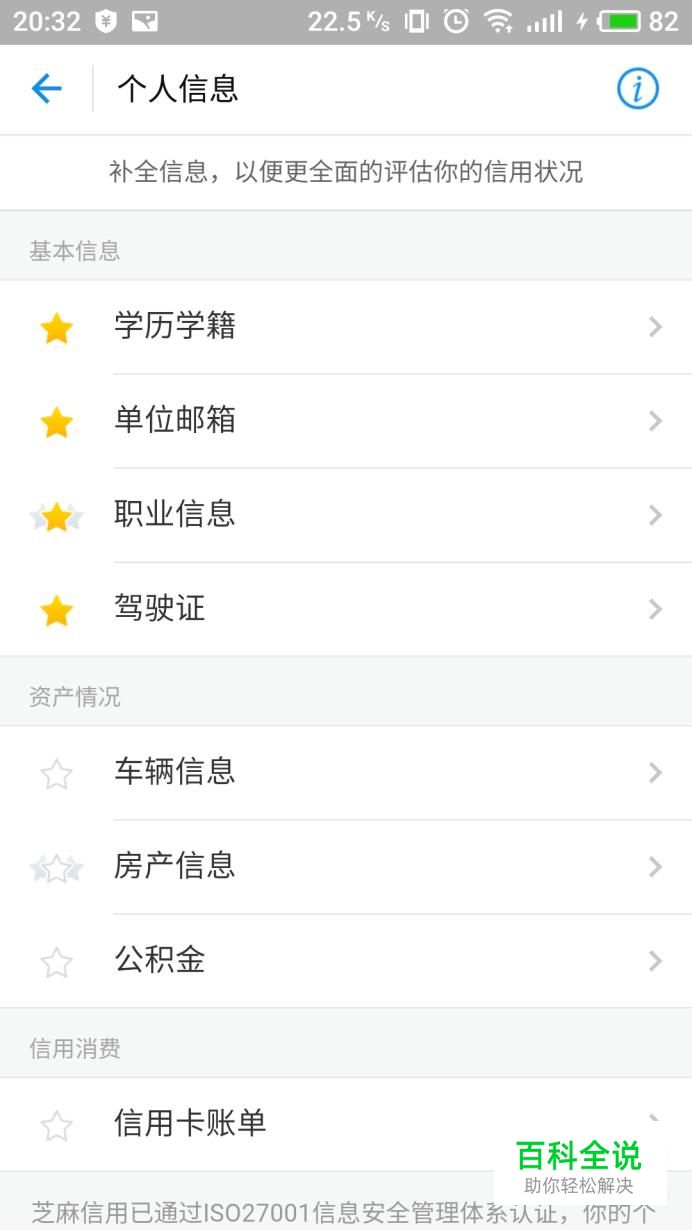View the 房产信息 entry
692x1230 pixels.
click(x=346, y=867)
